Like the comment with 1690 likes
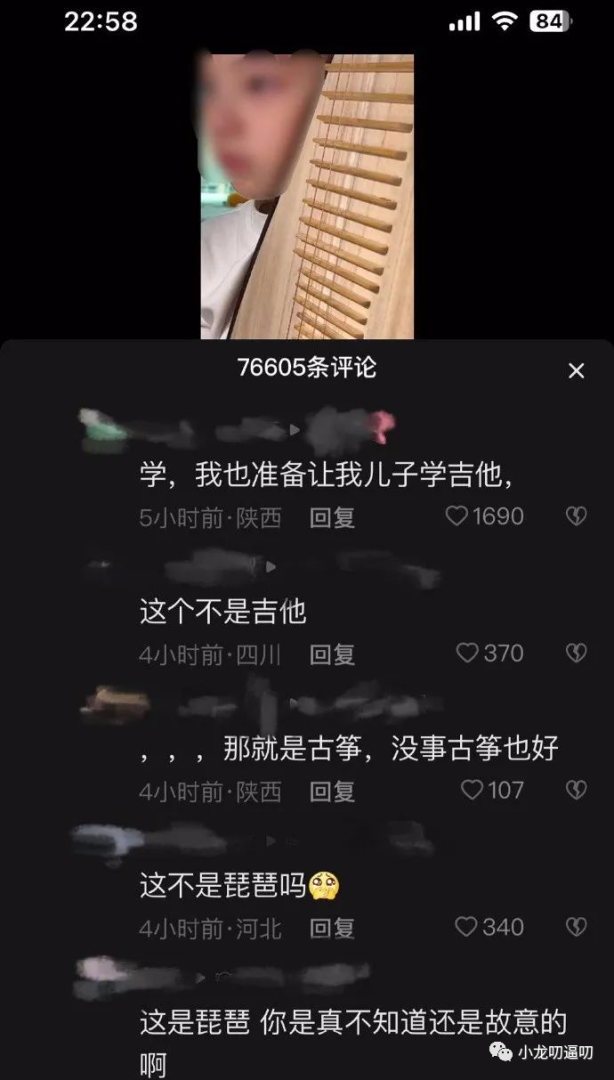 point(457,517)
